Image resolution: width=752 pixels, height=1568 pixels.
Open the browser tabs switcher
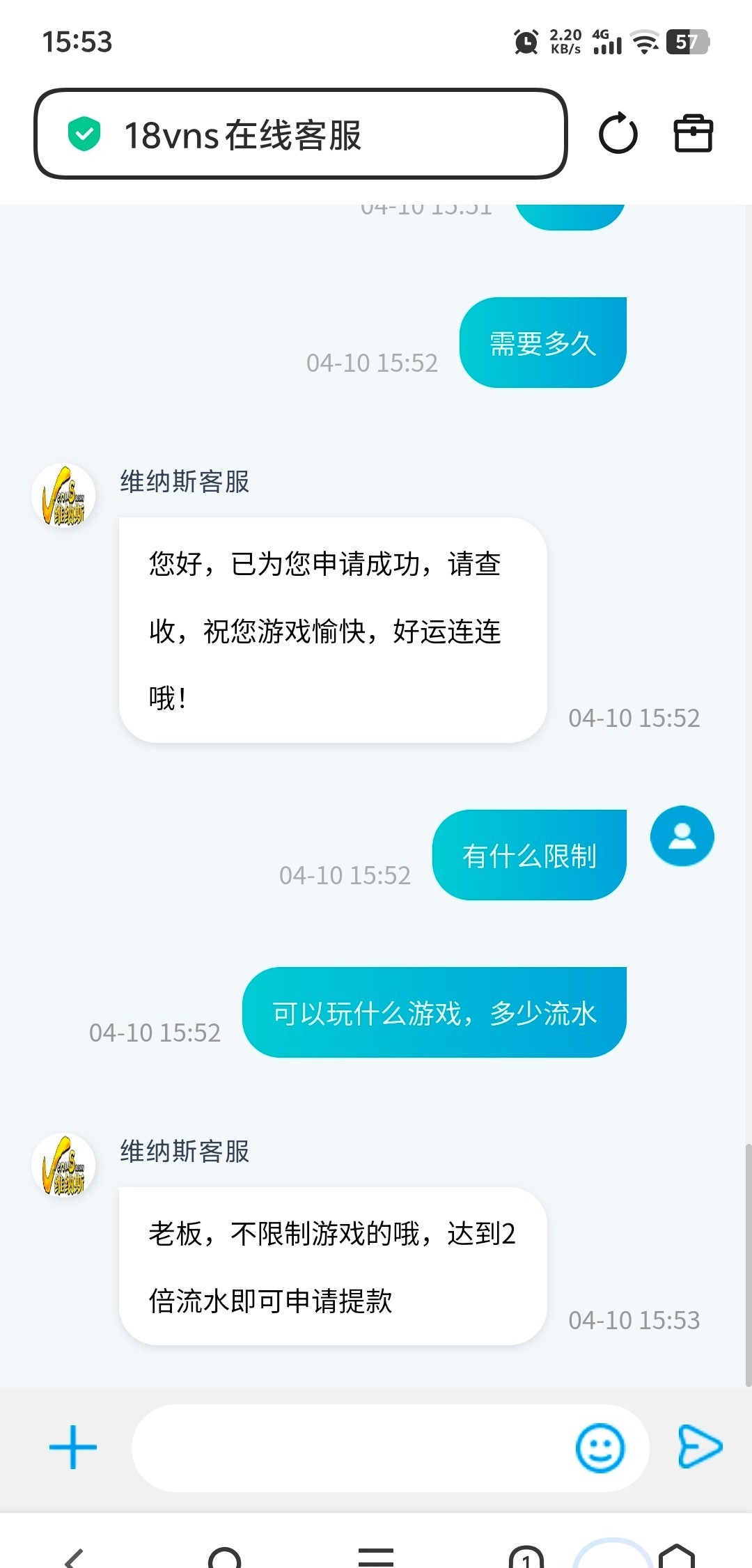coord(526,1557)
